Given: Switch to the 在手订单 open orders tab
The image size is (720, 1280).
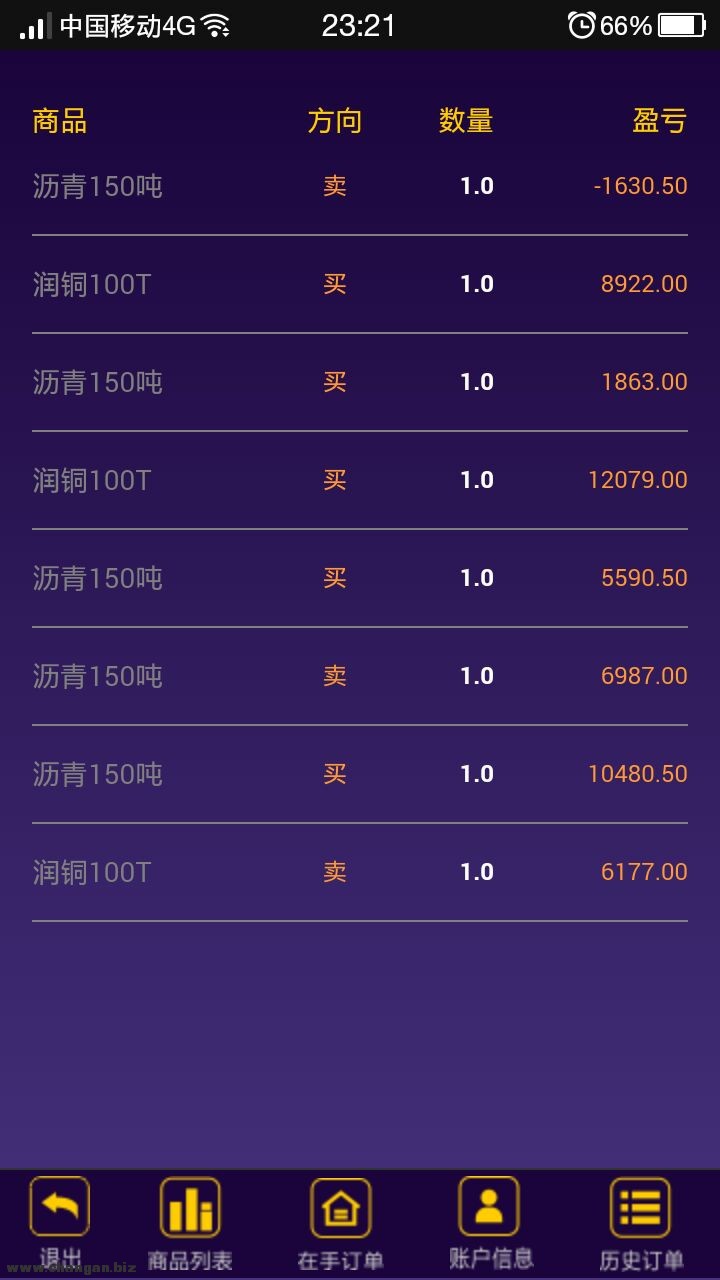Looking at the screenshot, I should coord(340,1222).
